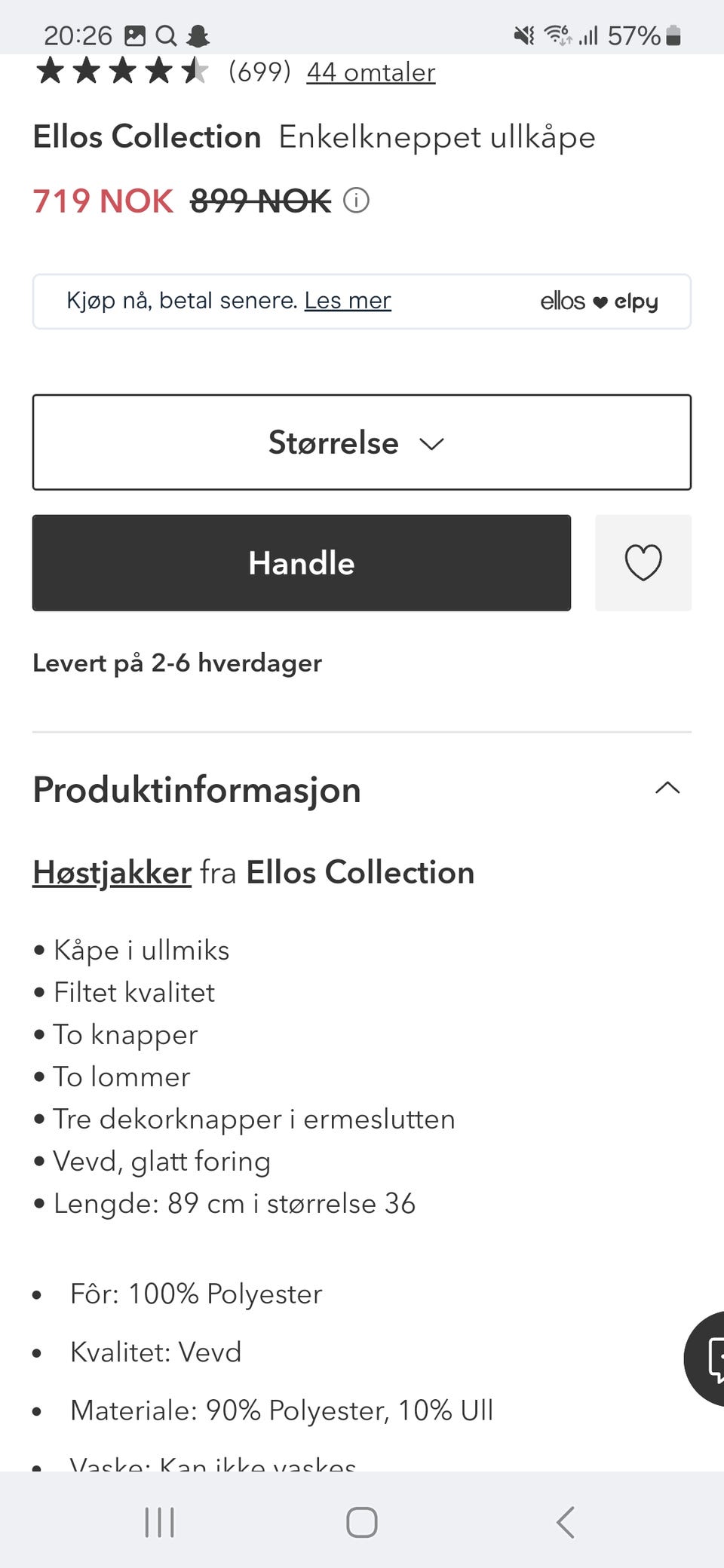Click the ellos elpy logo
The image size is (724, 1568).
tap(600, 301)
